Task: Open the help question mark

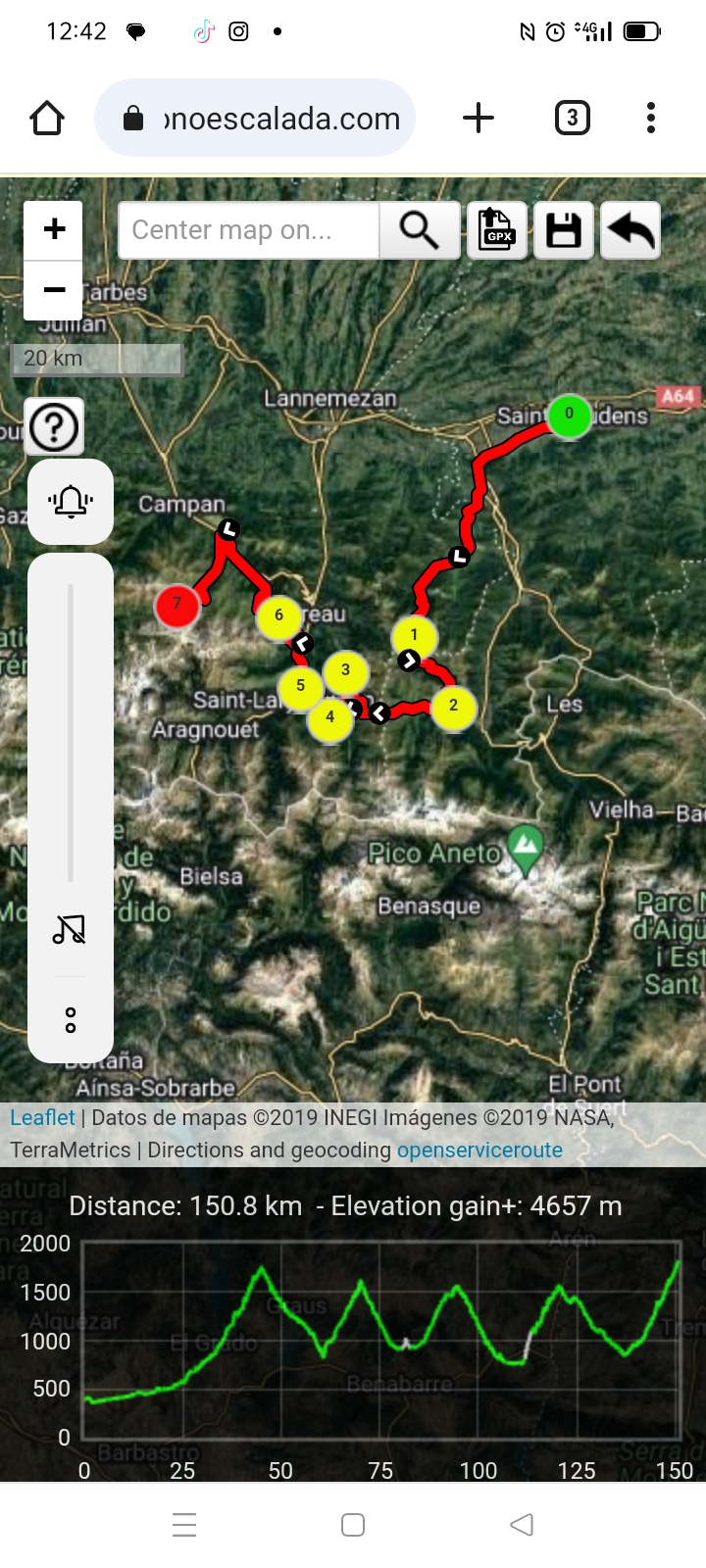Action: [54, 426]
